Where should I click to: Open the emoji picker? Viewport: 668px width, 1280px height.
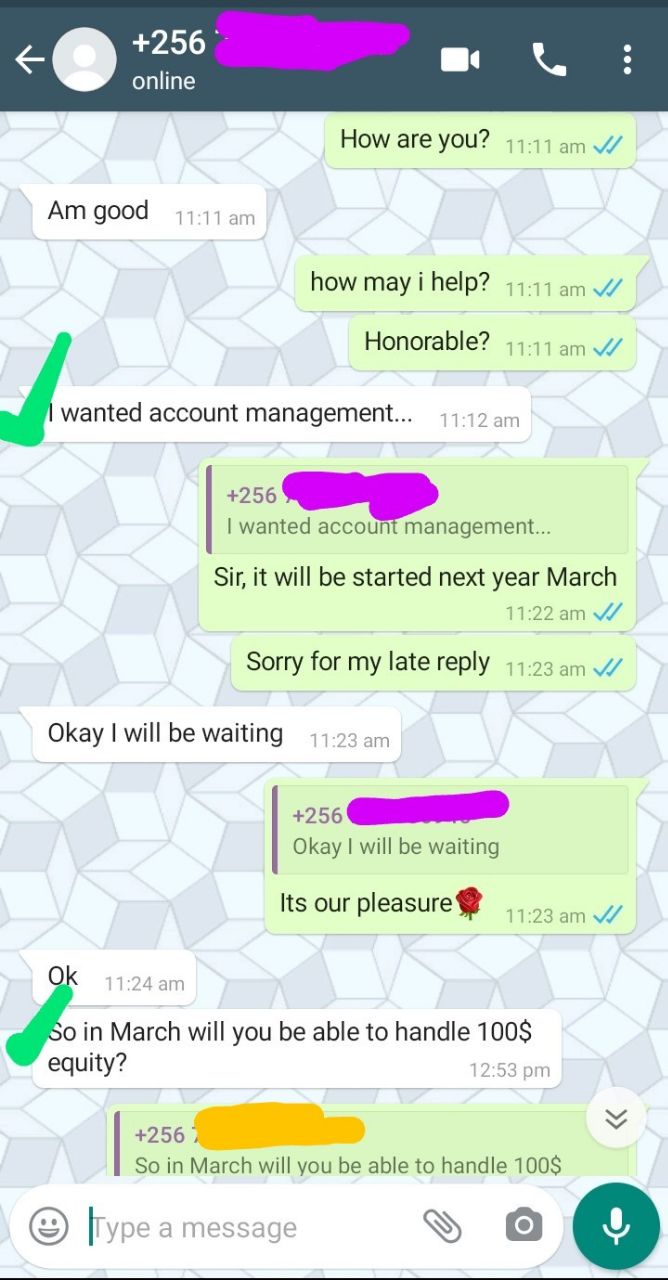pyautogui.click(x=49, y=1226)
